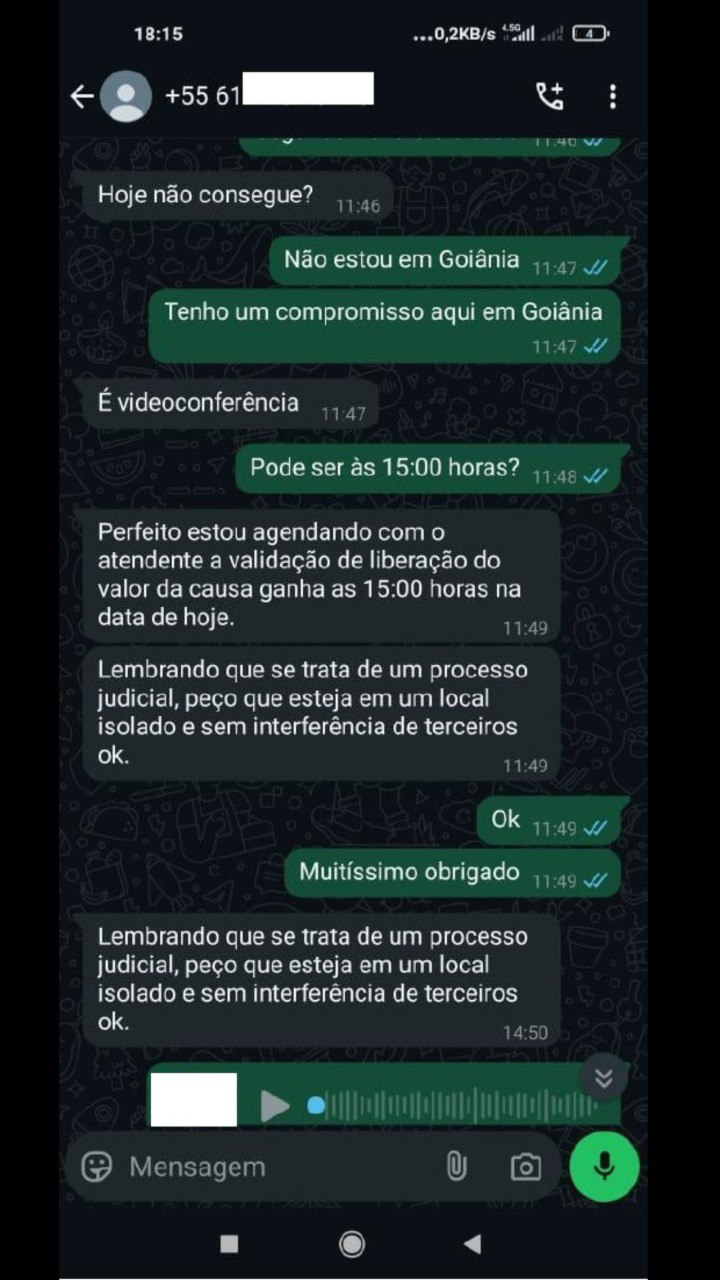Open the contact's profile picture
The image size is (720, 1280).
tap(127, 96)
